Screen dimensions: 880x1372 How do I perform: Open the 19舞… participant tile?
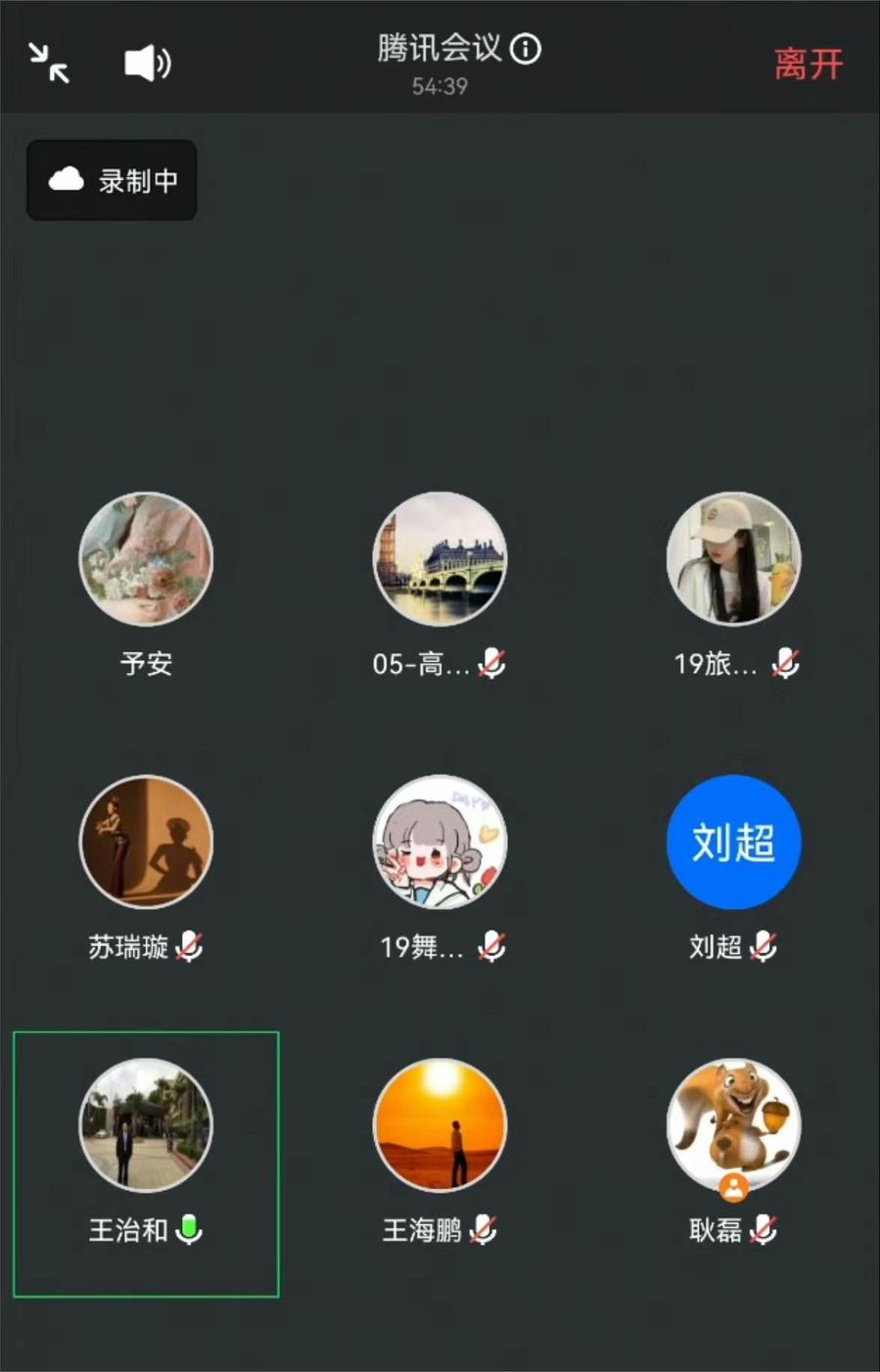coord(440,843)
